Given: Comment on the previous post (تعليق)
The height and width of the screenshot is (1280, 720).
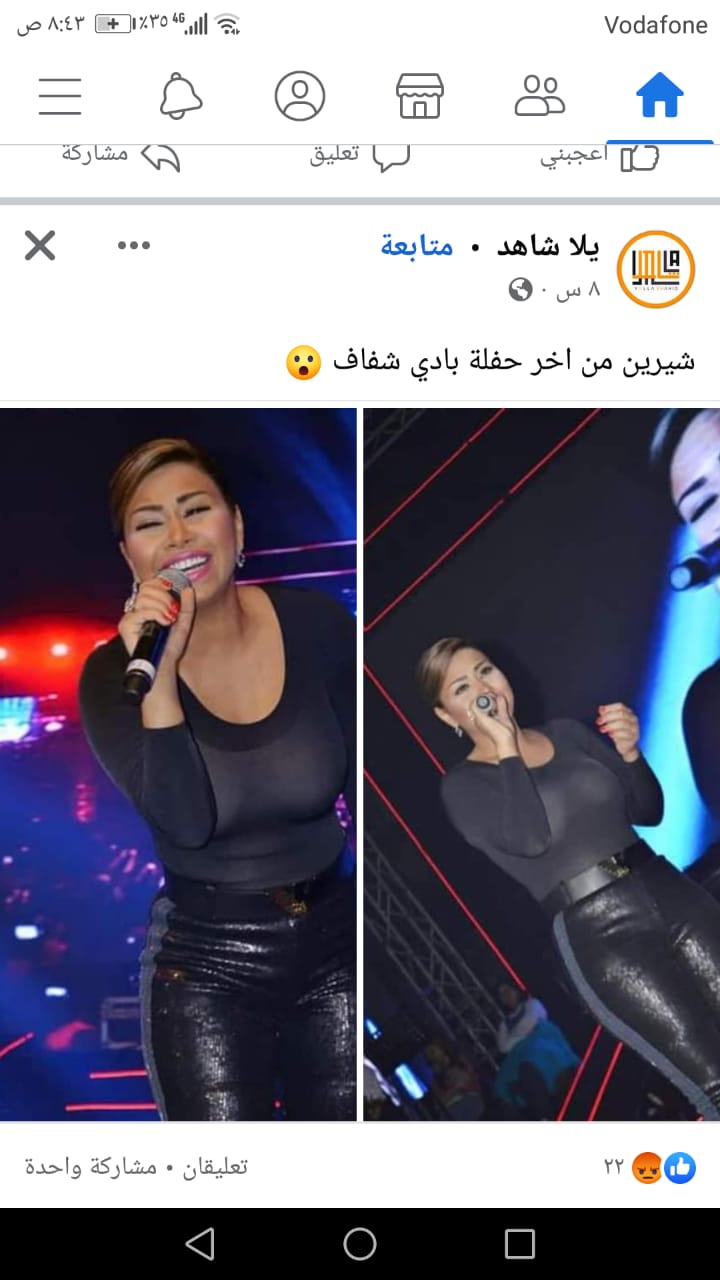Looking at the screenshot, I should tap(360, 157).
